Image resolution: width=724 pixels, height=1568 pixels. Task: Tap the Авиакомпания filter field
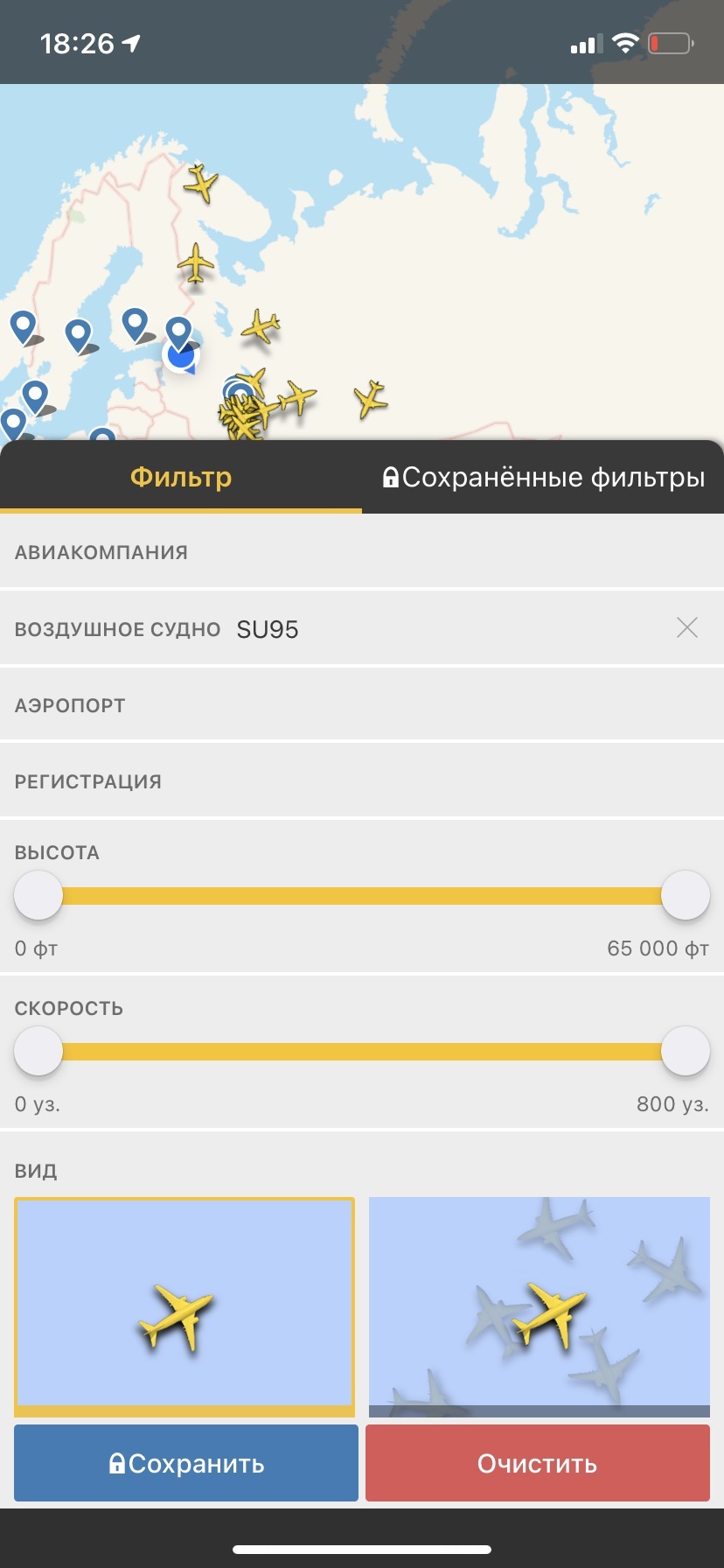coord(362,552)
